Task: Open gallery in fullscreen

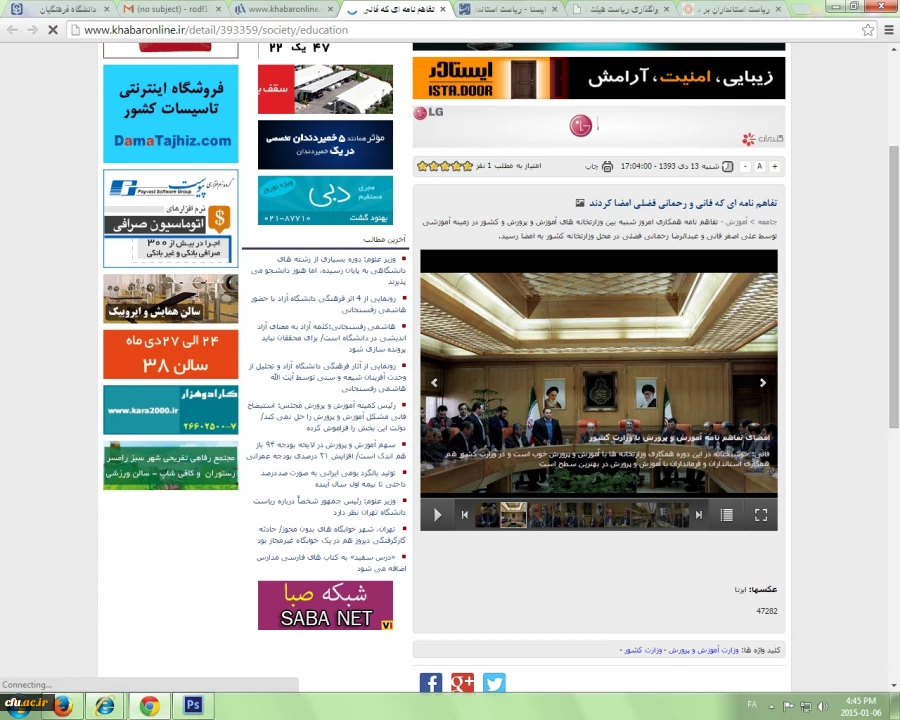Action: pyautogui.click(x=760, y=515)
